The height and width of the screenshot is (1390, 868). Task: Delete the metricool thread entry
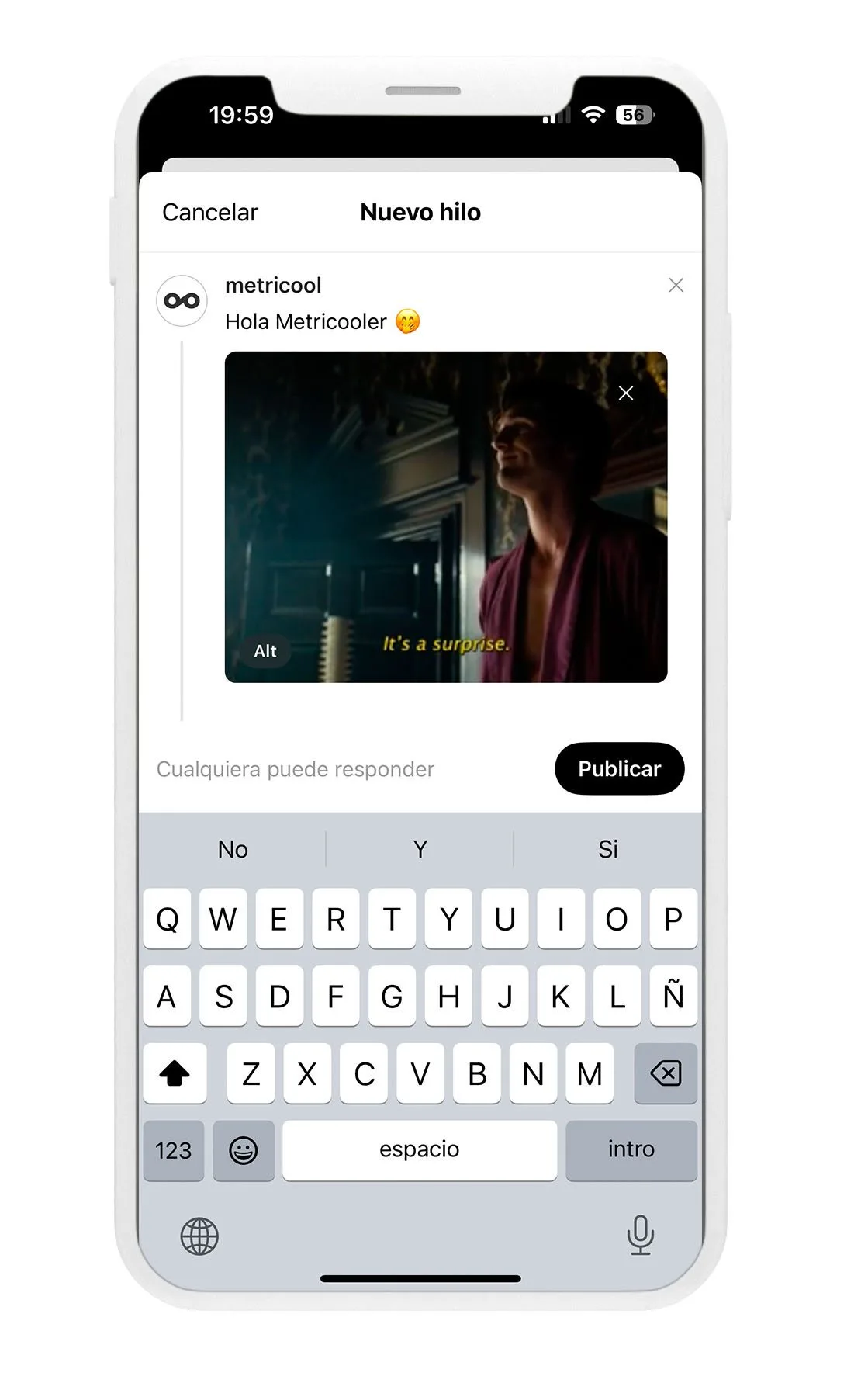(676, 286)
